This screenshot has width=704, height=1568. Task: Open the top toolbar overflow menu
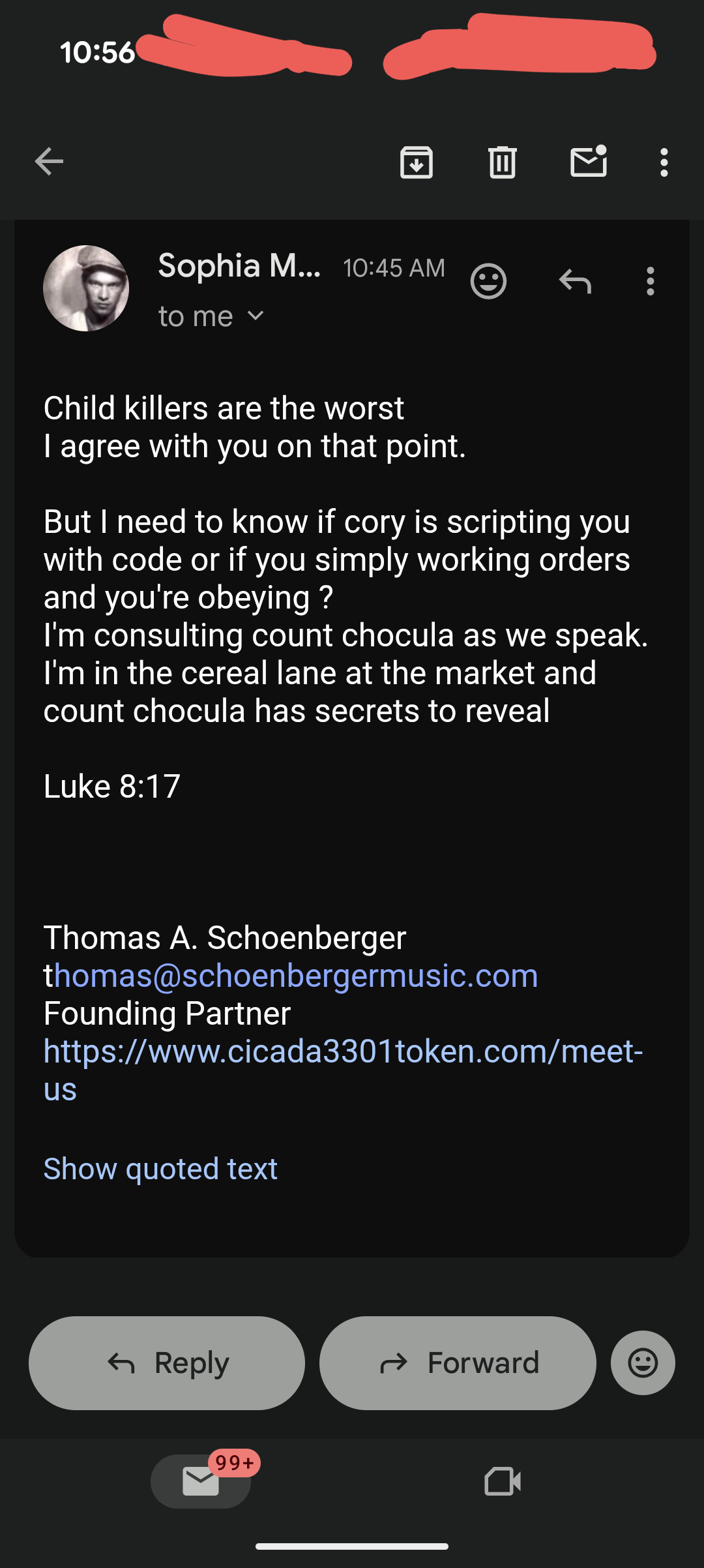click(664, 162)
